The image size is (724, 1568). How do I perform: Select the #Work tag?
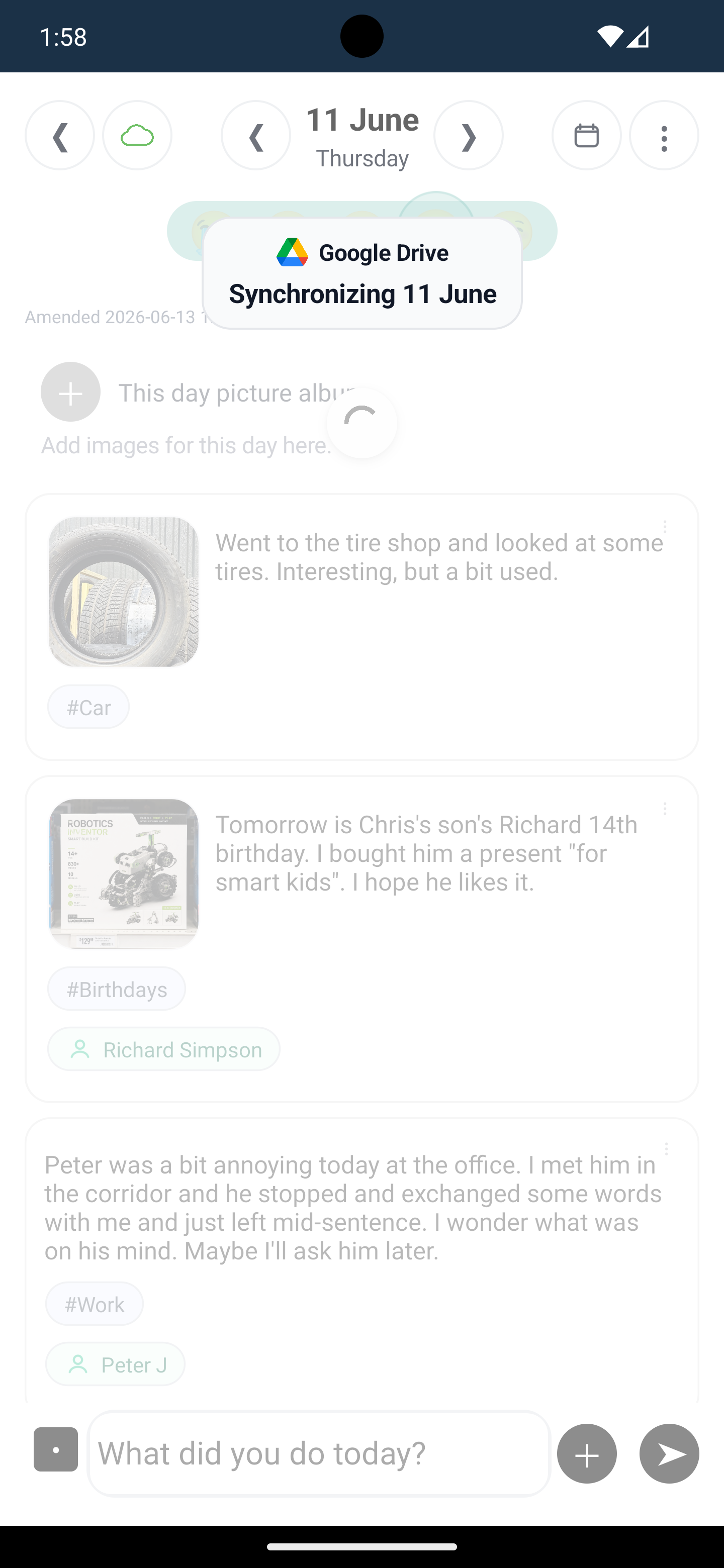pyautogui.click(x=95, y=1304)
